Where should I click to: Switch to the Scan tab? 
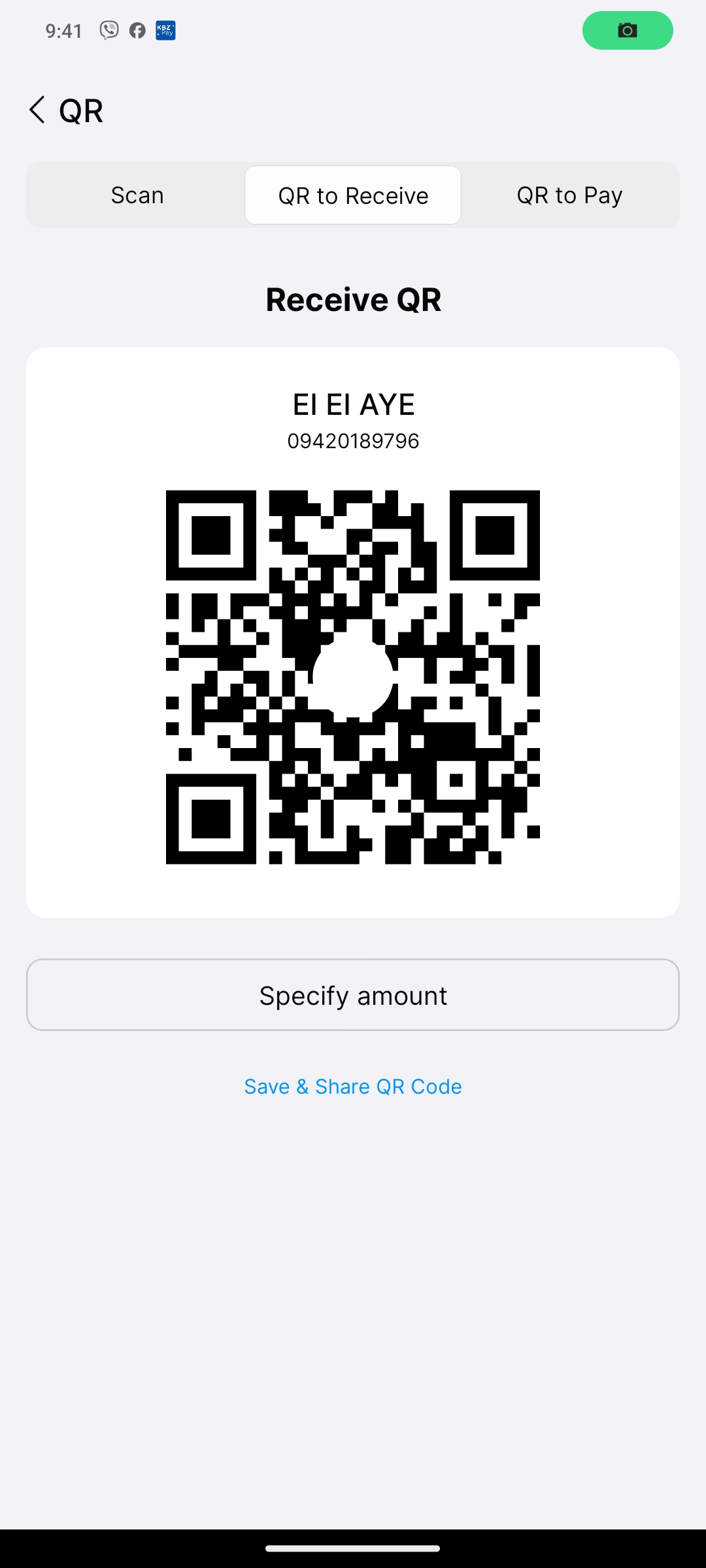(x=137, y=195)
